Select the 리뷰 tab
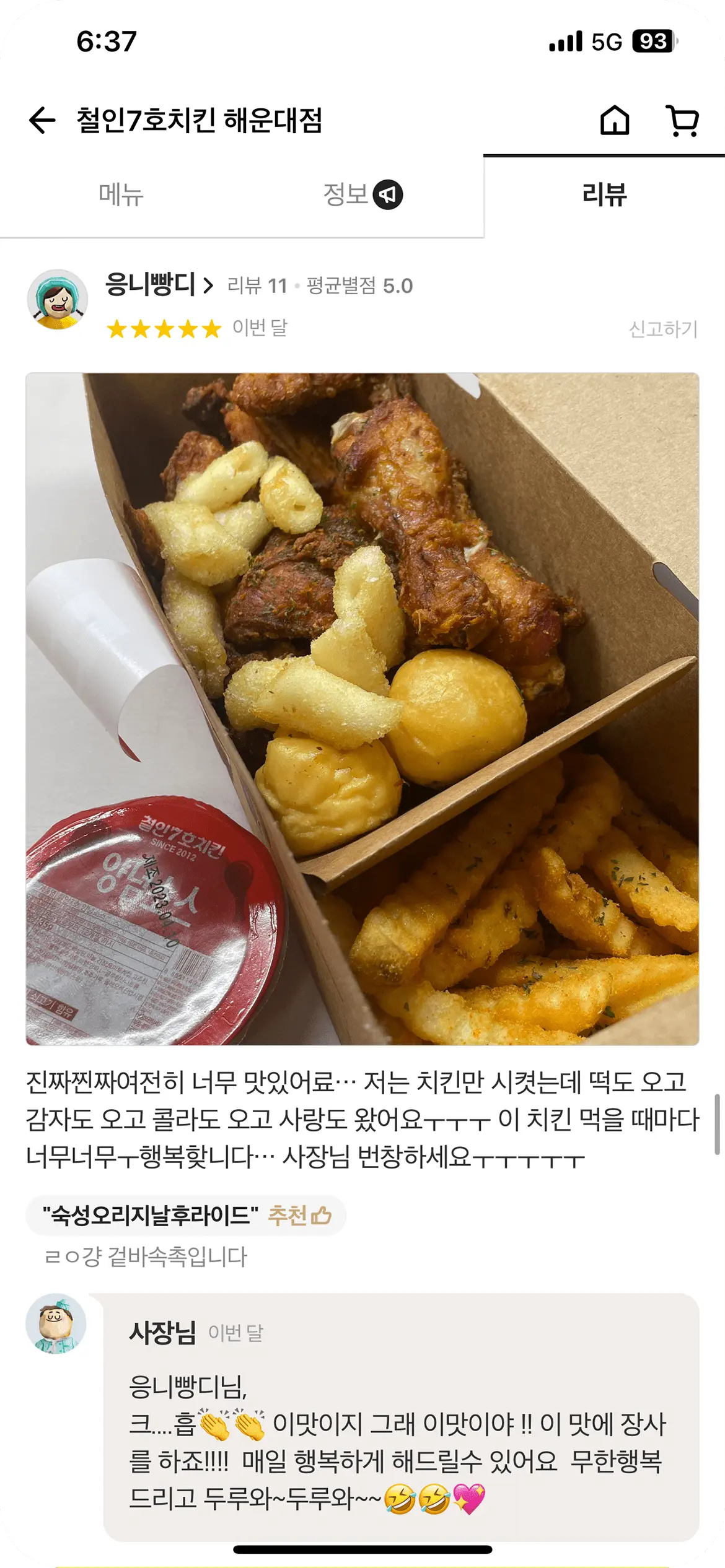Viewport: 725px width, 1568px height. click(604, 195)
